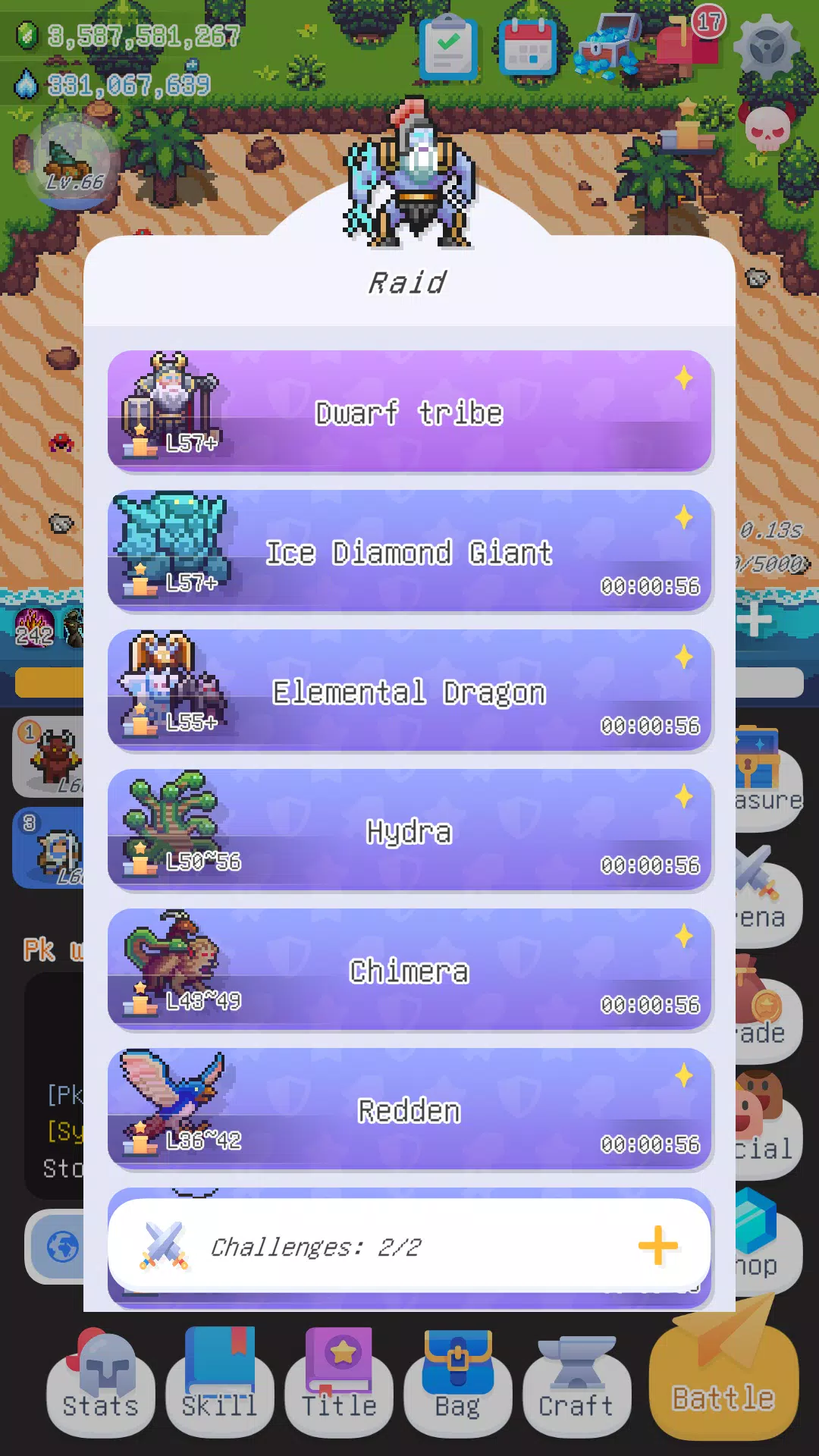Open the Title menu
This screenshot has height=1456, width=819.
[x=339, y=1382]
